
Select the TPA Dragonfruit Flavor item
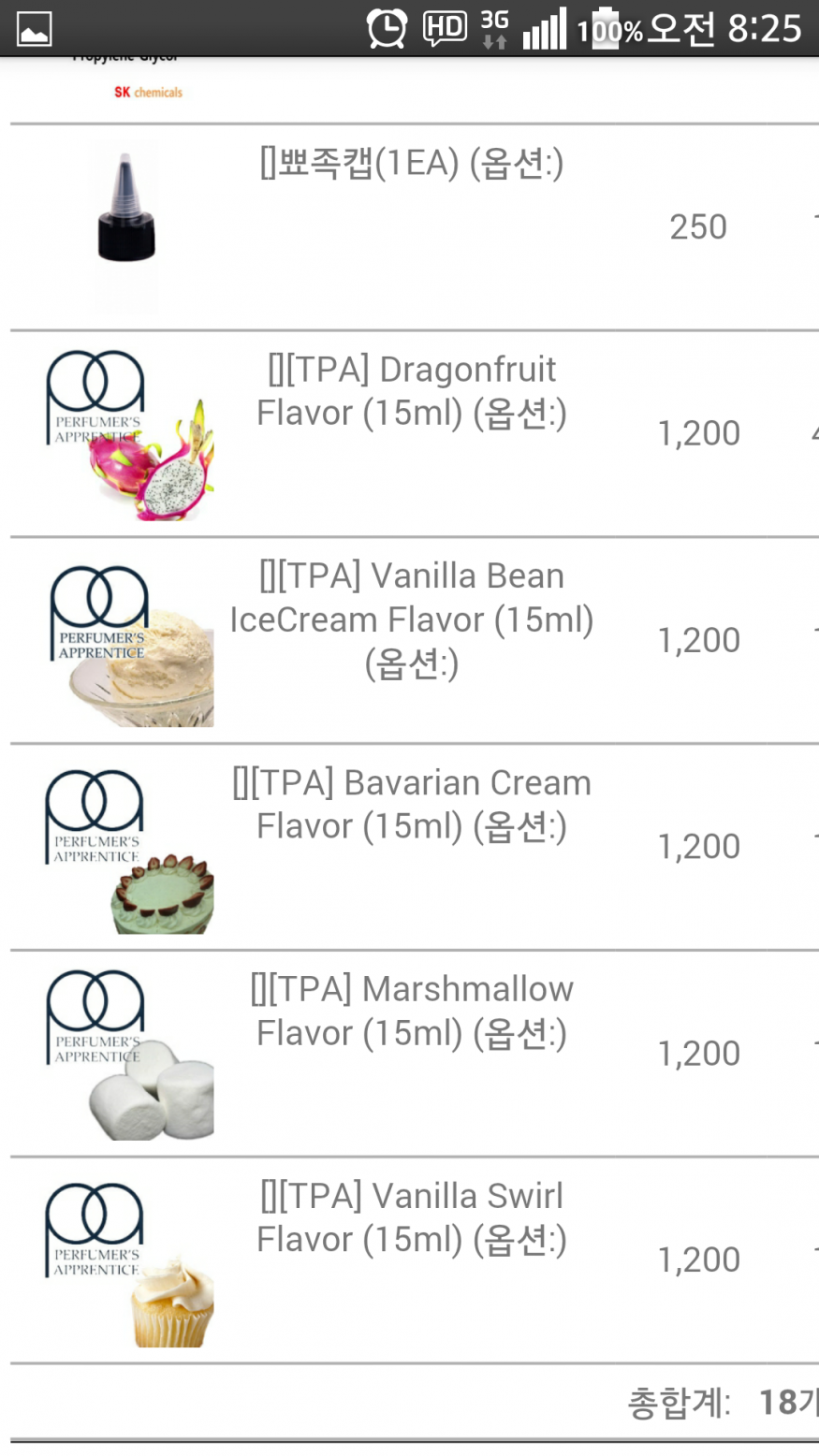tap(412, 391)
